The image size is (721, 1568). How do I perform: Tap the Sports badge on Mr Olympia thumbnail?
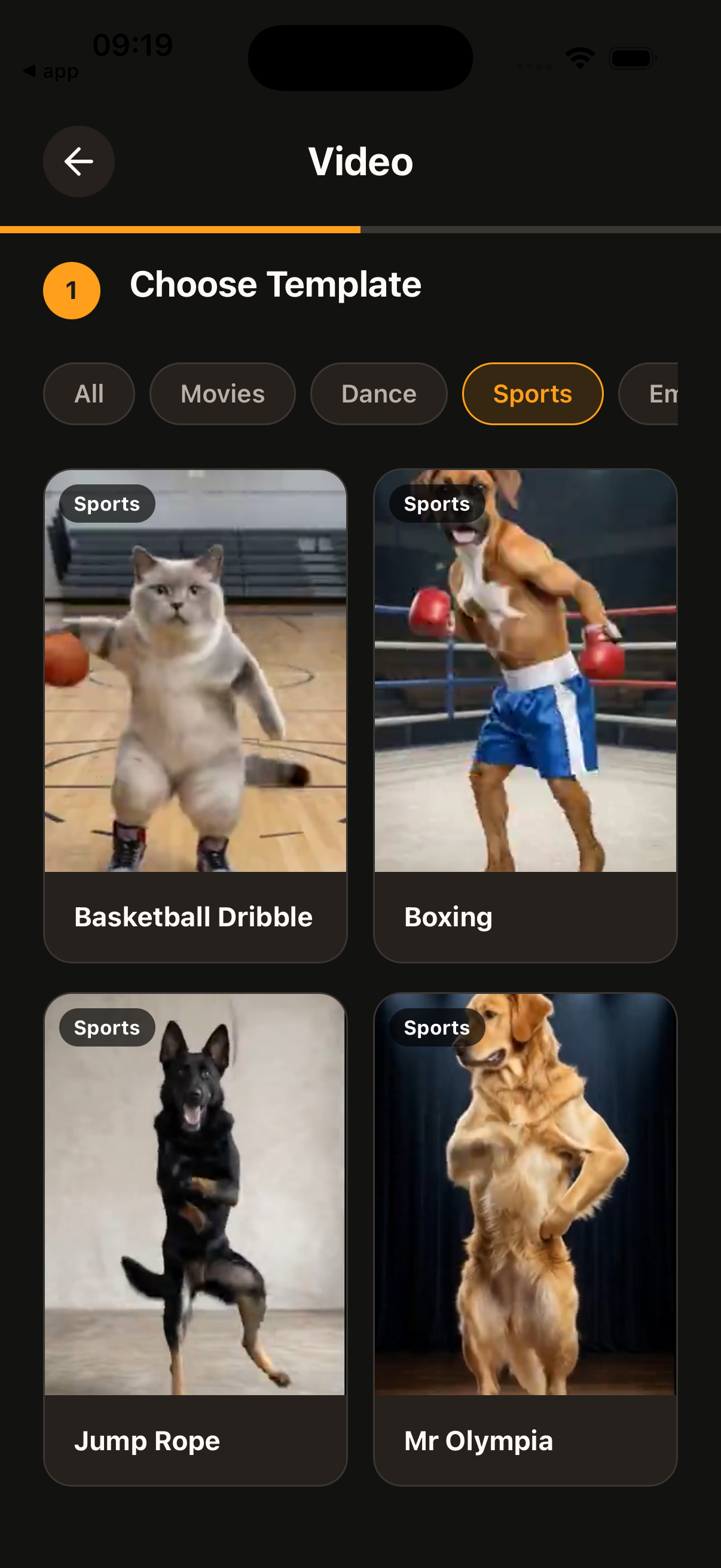point(437,1027)
